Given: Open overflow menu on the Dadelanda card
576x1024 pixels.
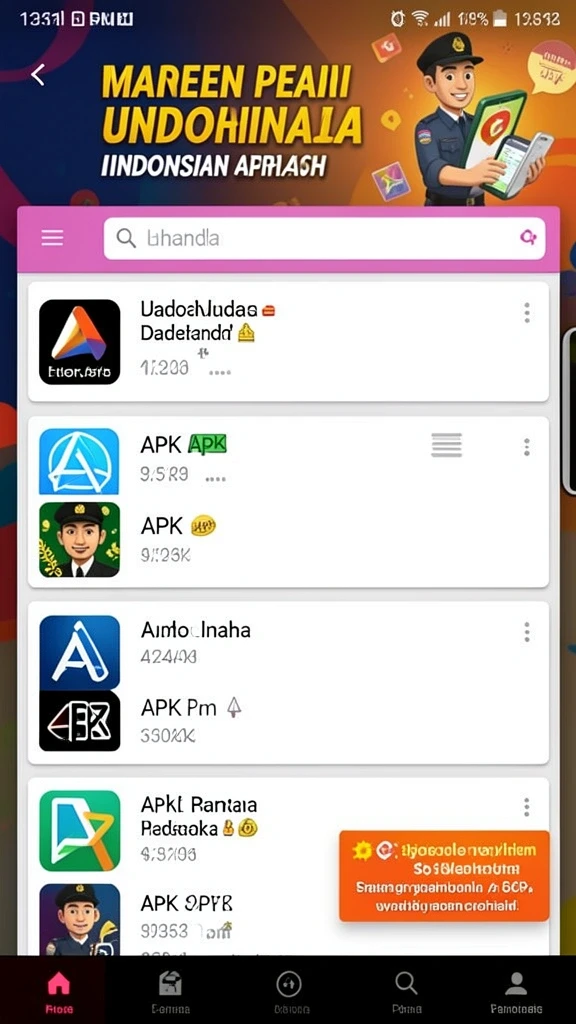Looking at the screenshot, I should (x=526, y=313).
